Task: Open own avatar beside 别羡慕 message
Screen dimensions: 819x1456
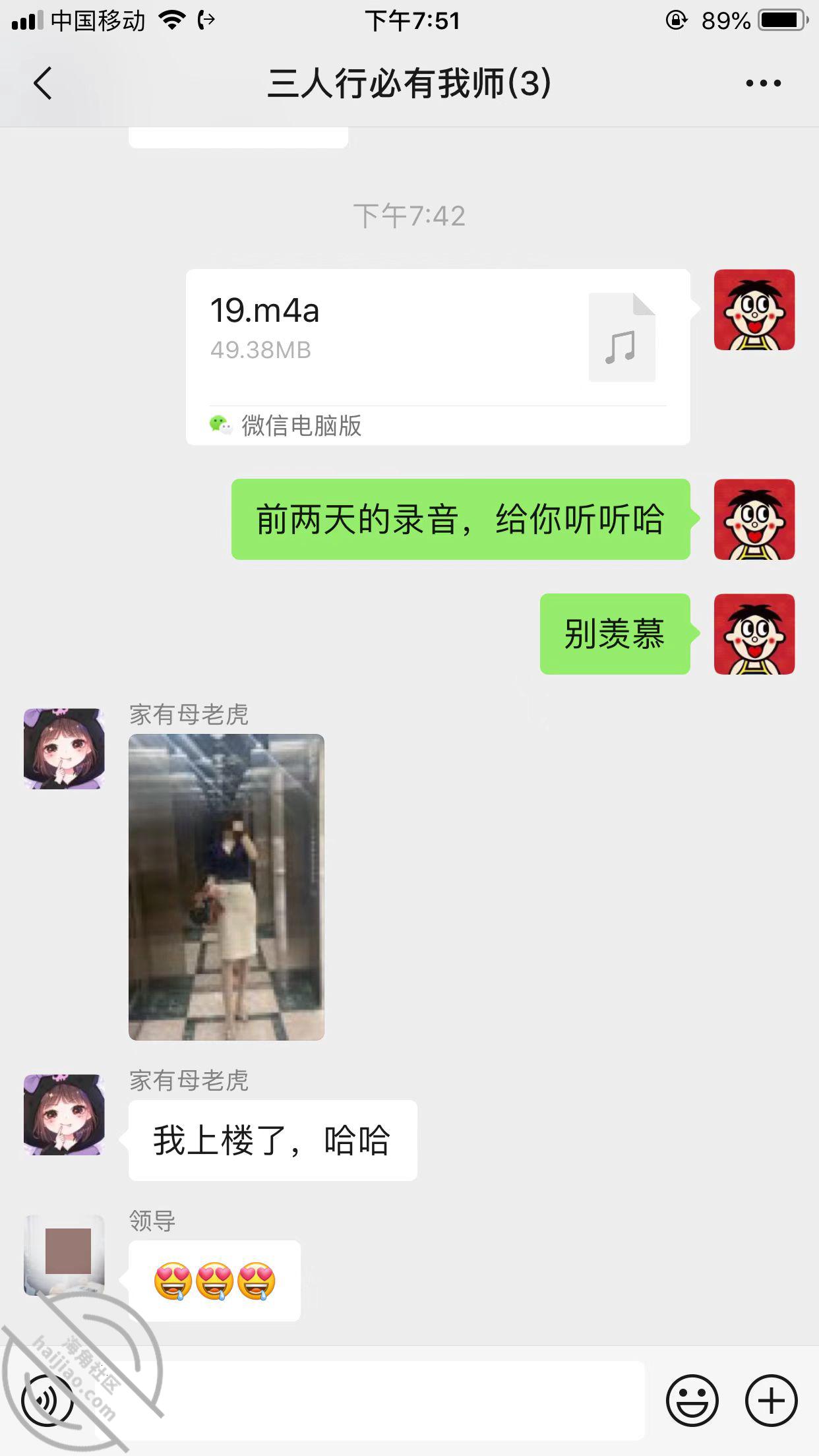Action: tap(754, 634)
